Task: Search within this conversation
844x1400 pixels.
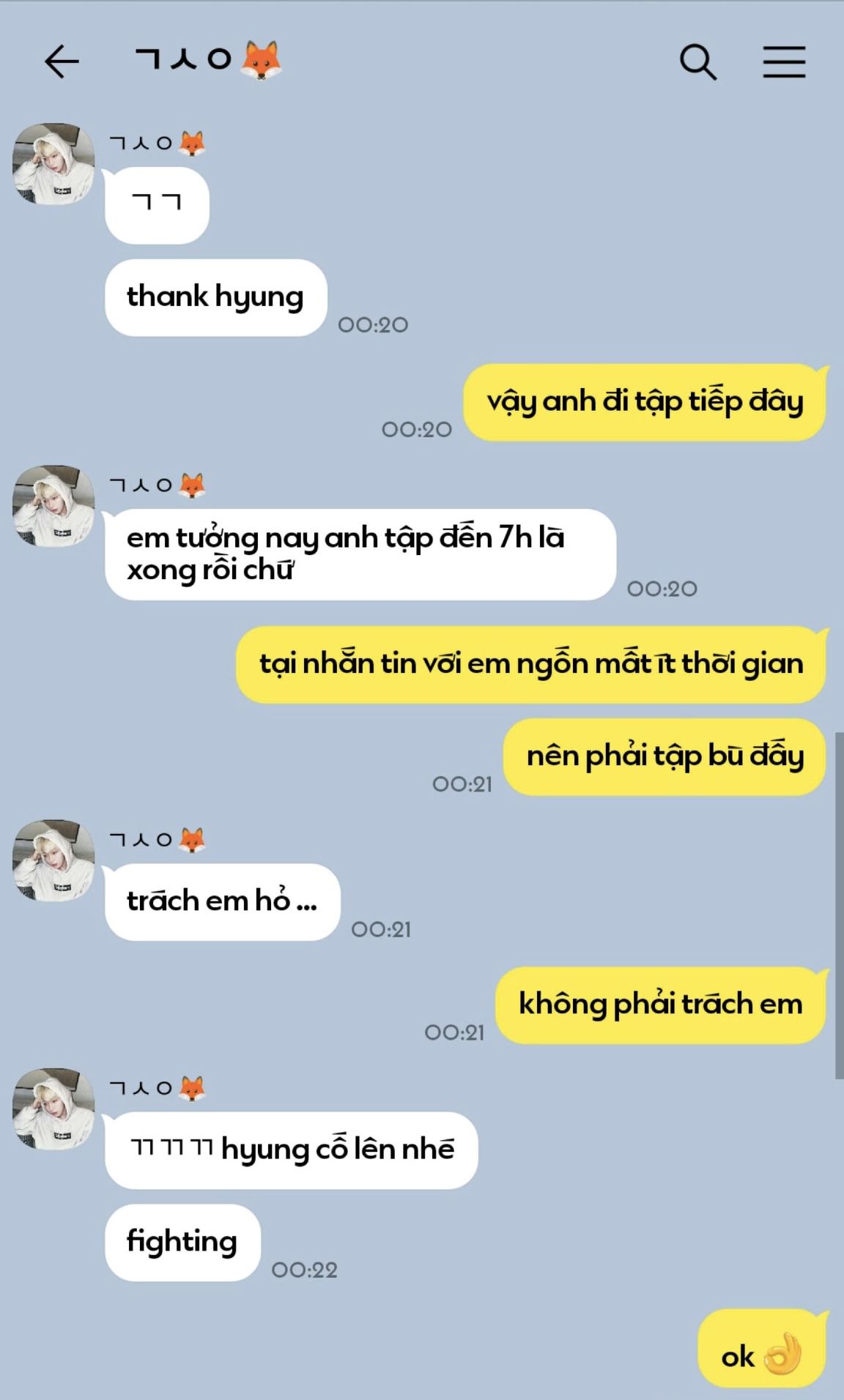Action: [697, 62]
